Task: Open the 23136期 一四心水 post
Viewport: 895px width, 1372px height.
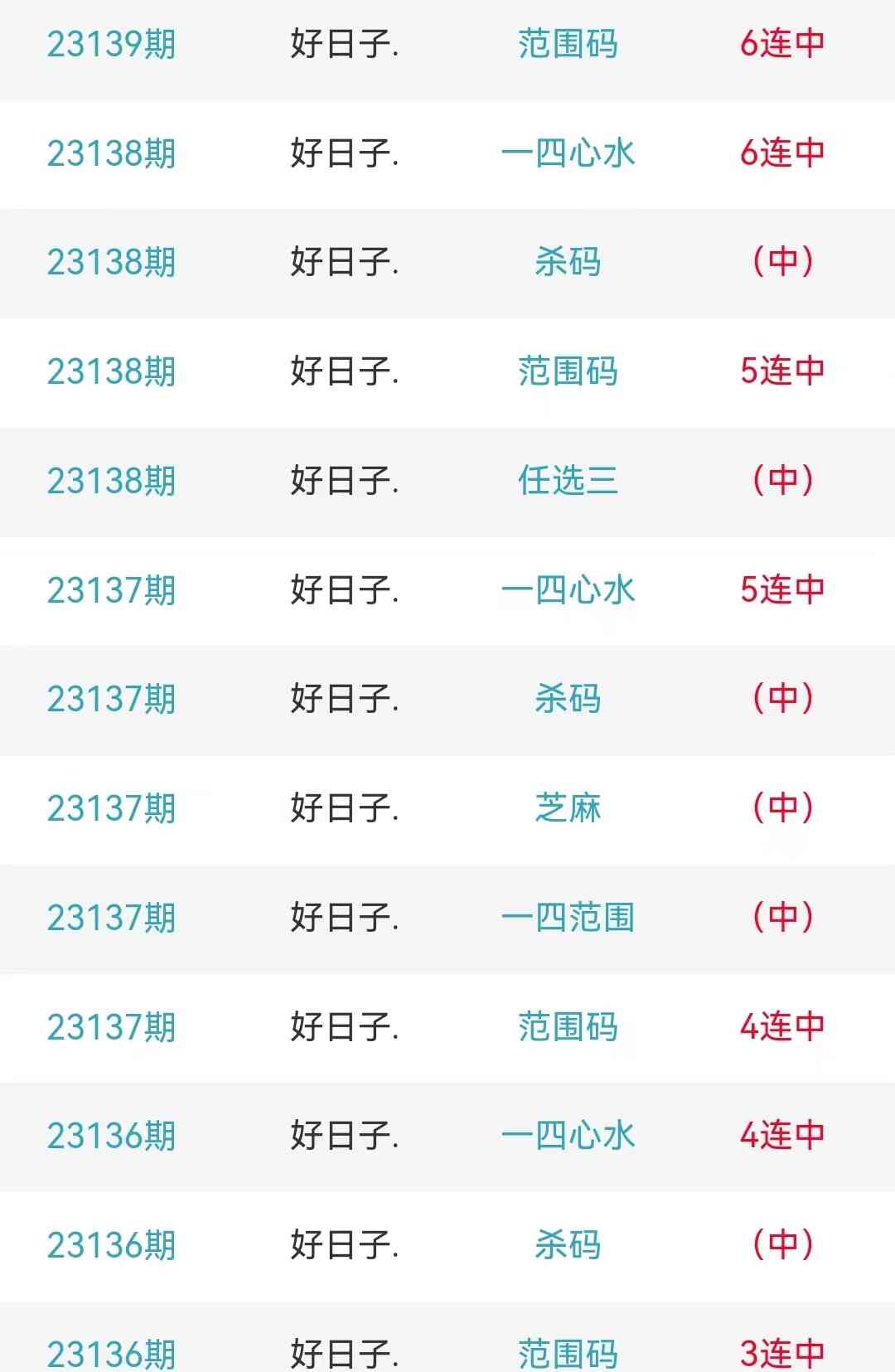Action: 568,1136
